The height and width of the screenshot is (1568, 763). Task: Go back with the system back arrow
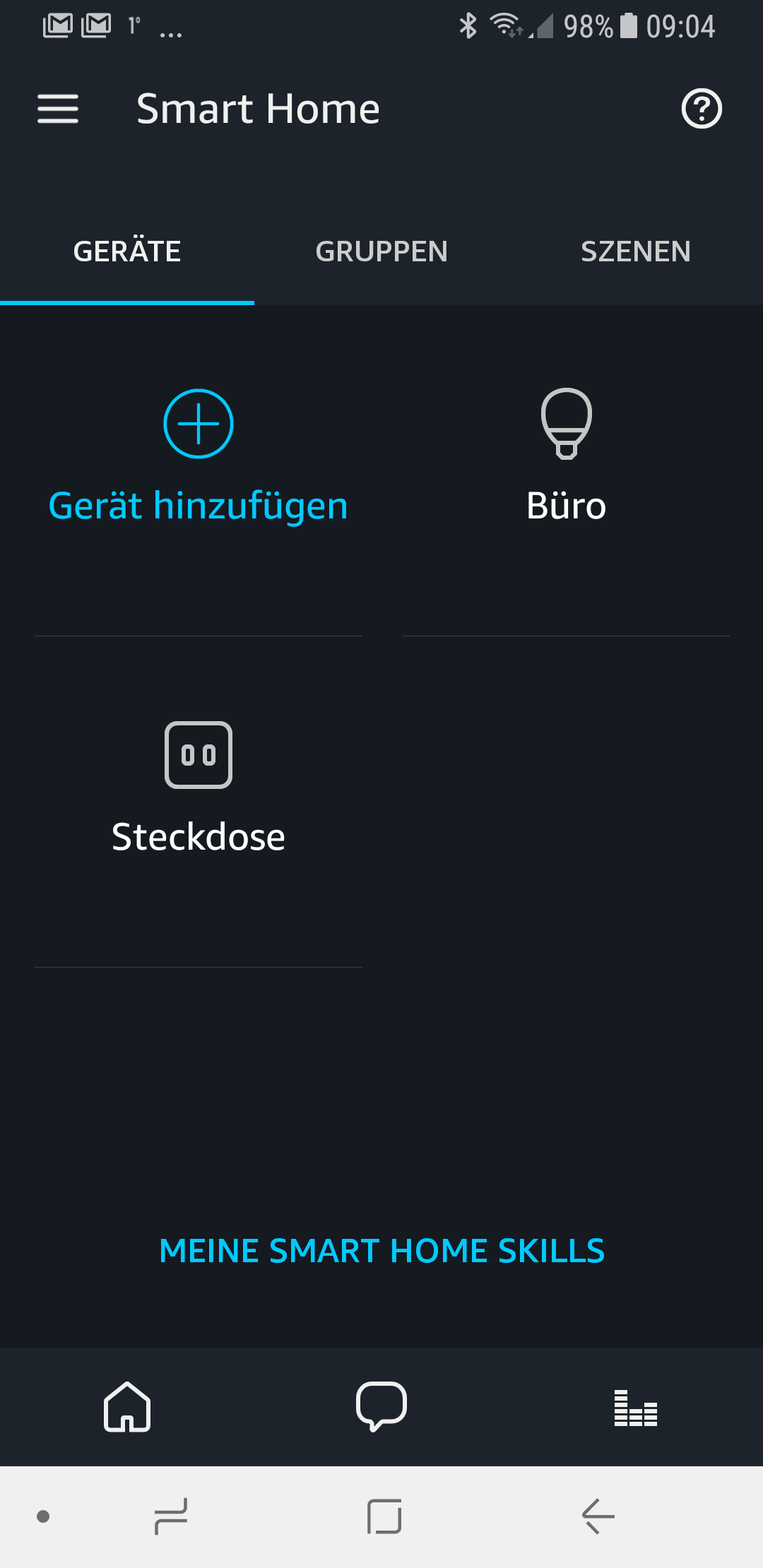point(598,1516)
